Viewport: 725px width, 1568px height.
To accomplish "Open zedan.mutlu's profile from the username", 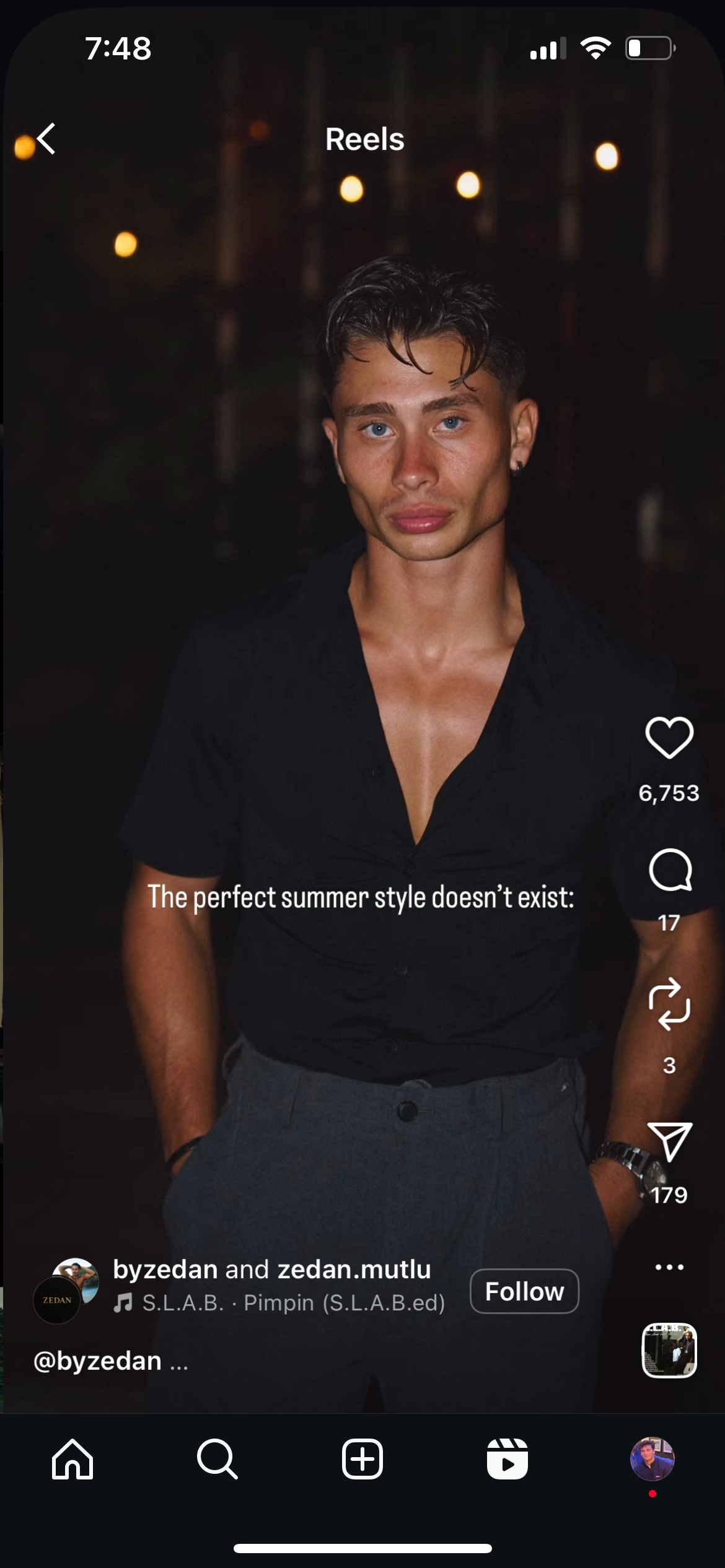I will click(x=354, y=1270).
